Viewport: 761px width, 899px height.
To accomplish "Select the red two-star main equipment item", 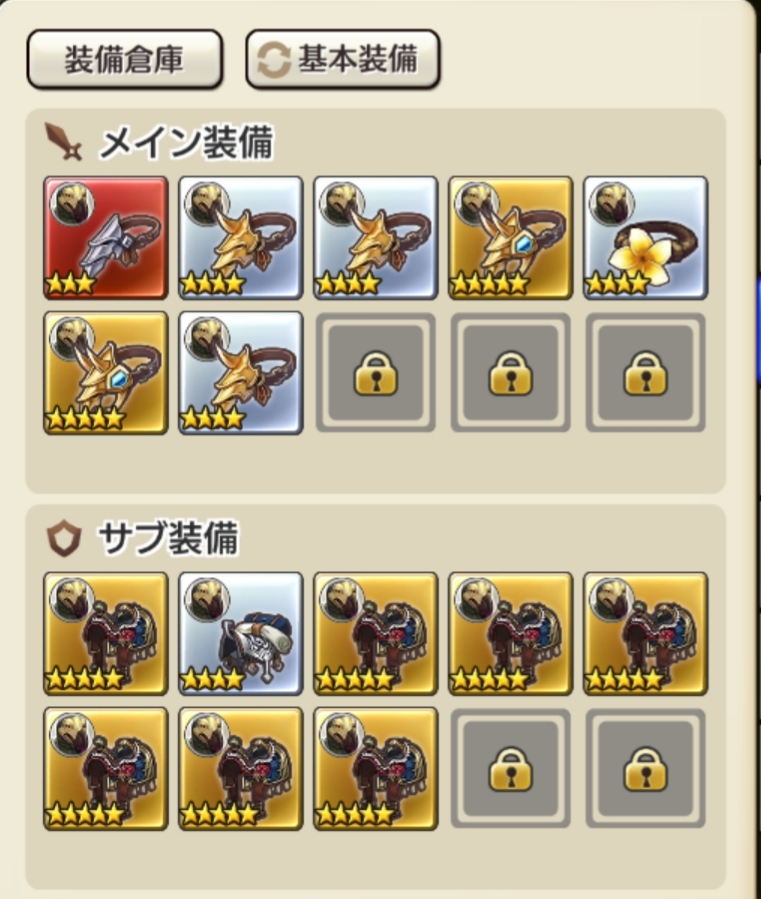I will coord(105,238).
